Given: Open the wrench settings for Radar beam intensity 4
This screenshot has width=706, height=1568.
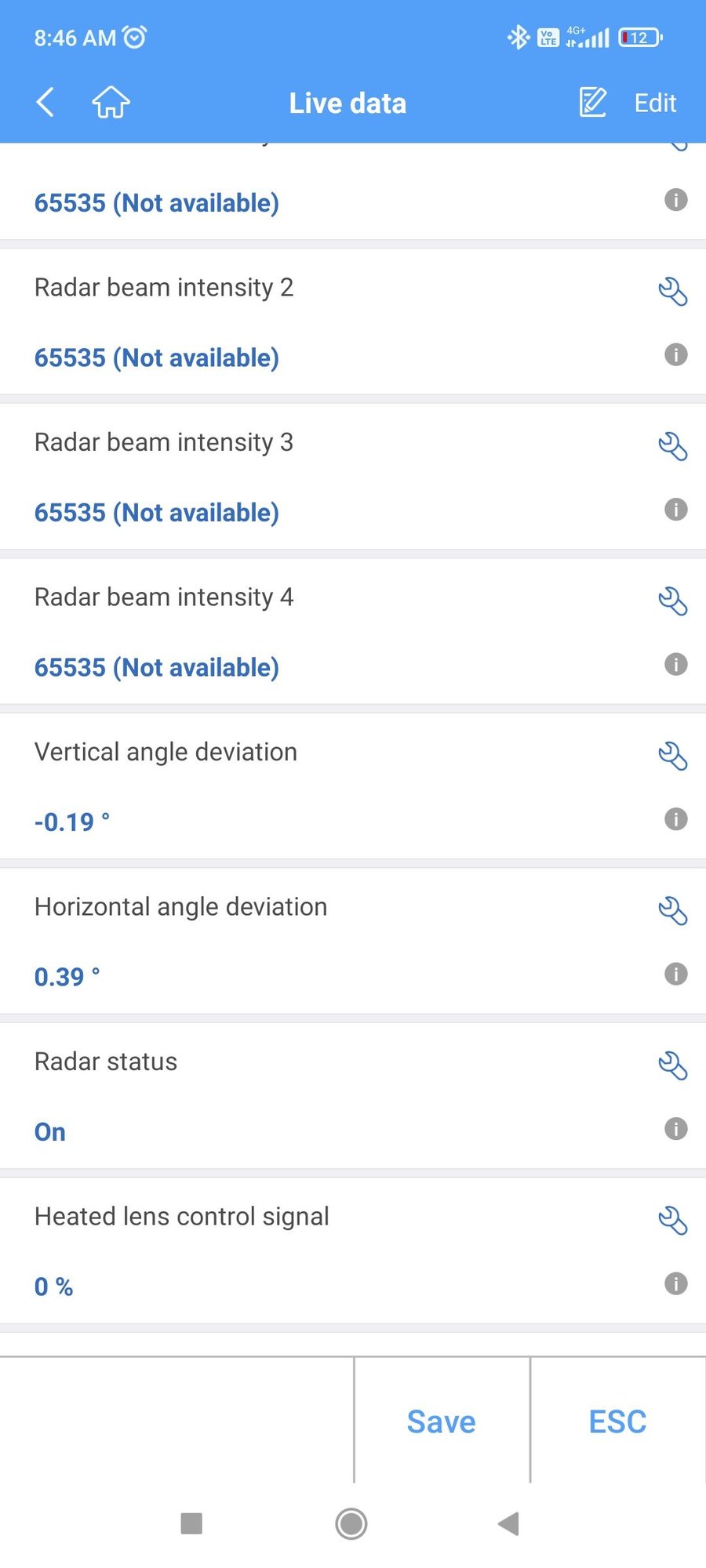Looking at the screenshot, I should (x=673, y=602).
